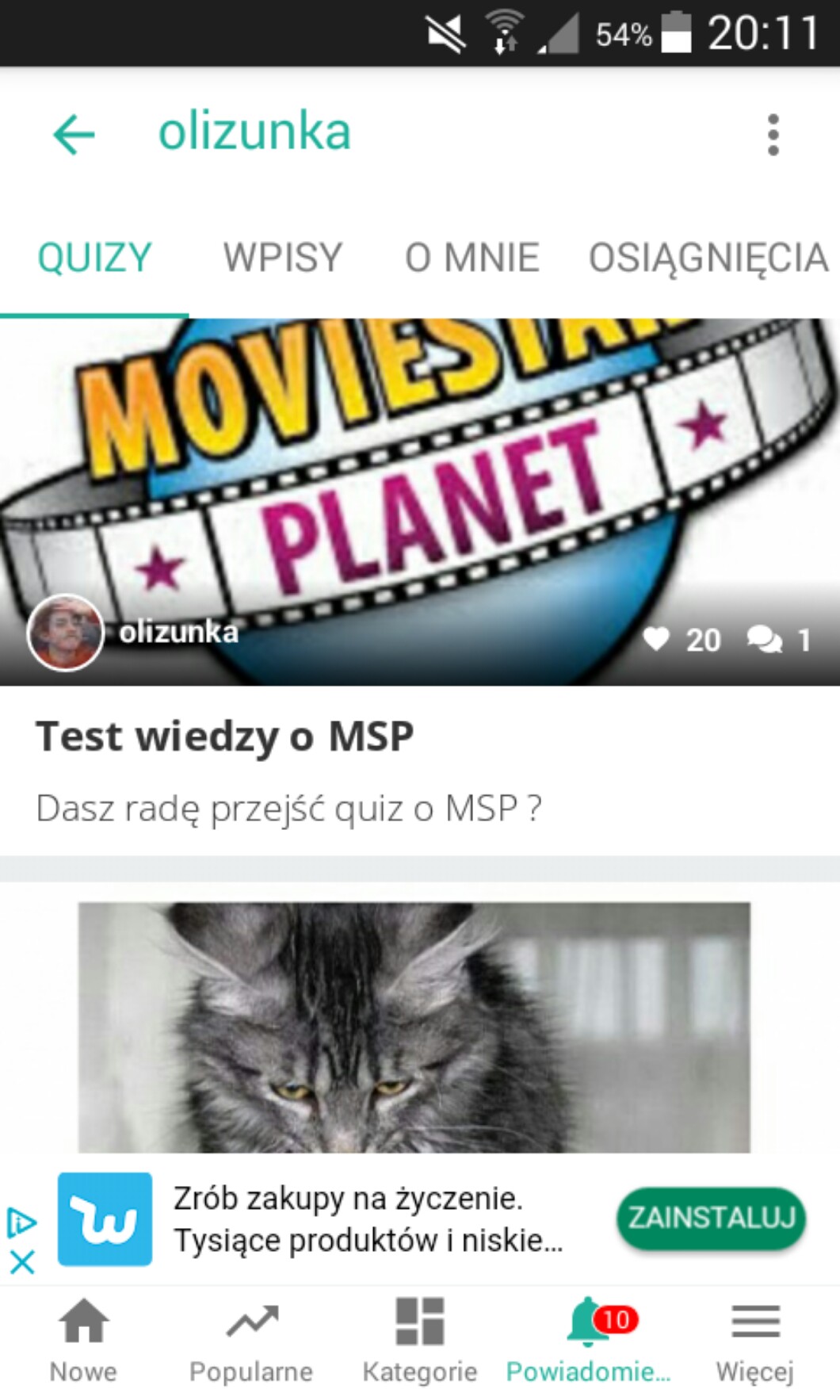
Task: Open the Więcej menu
Action: (755, 1341)
